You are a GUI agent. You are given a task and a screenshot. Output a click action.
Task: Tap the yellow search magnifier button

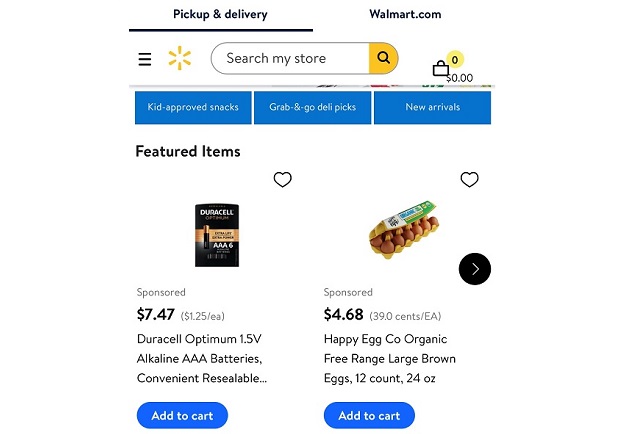click(383, 58)
